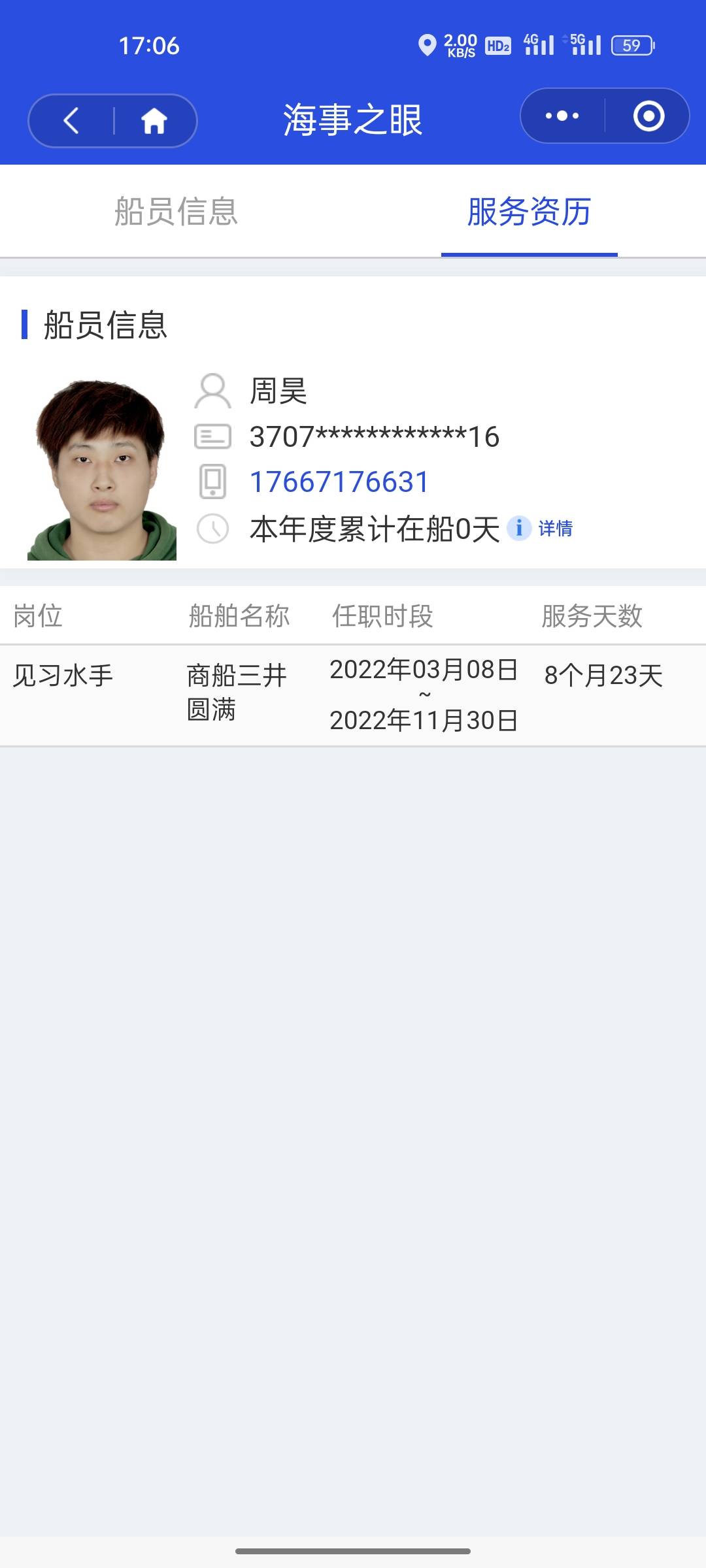
Task: View 详情 for days on board
Action: point(554,528)
